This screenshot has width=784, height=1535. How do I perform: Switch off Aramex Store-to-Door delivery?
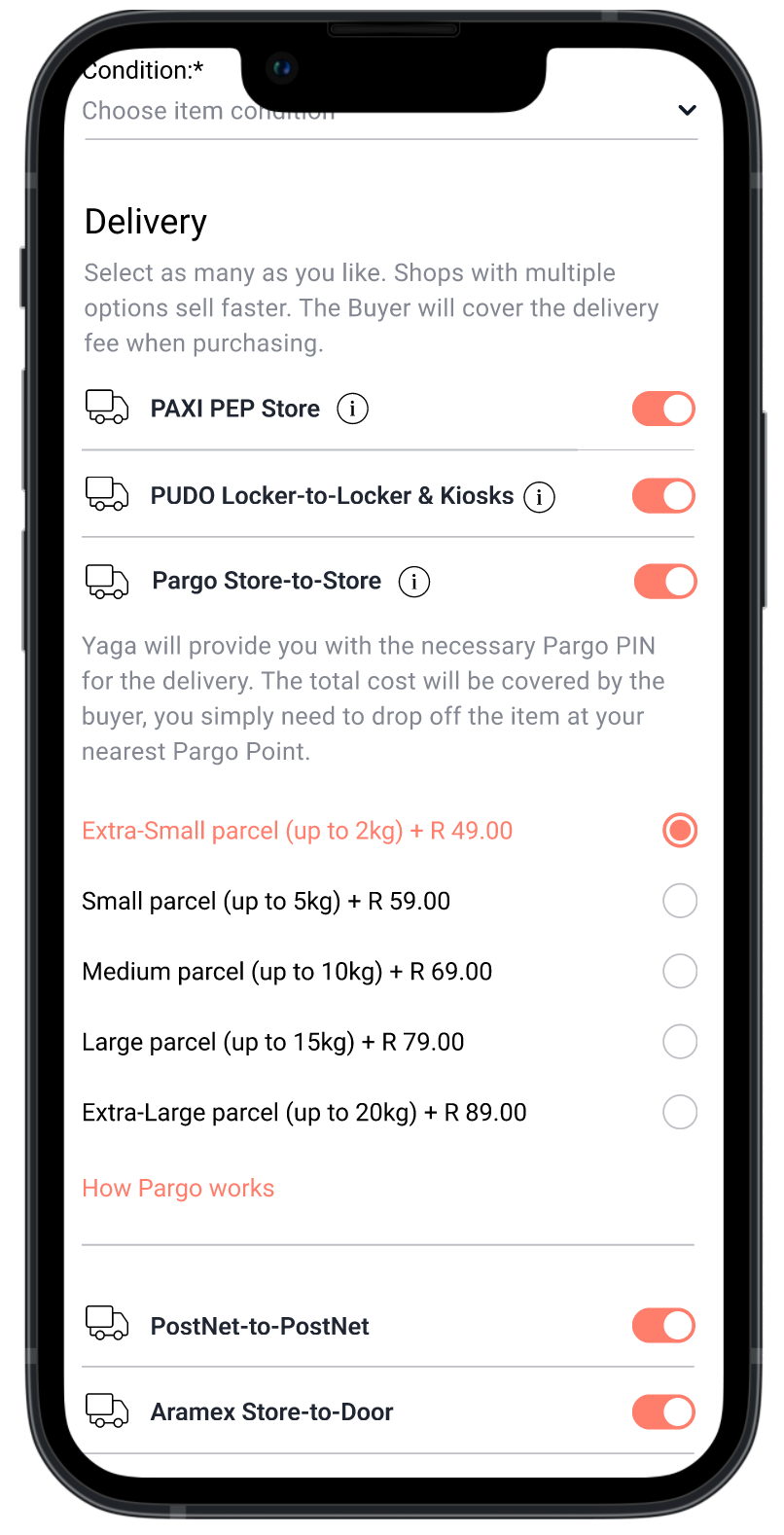663,1411
